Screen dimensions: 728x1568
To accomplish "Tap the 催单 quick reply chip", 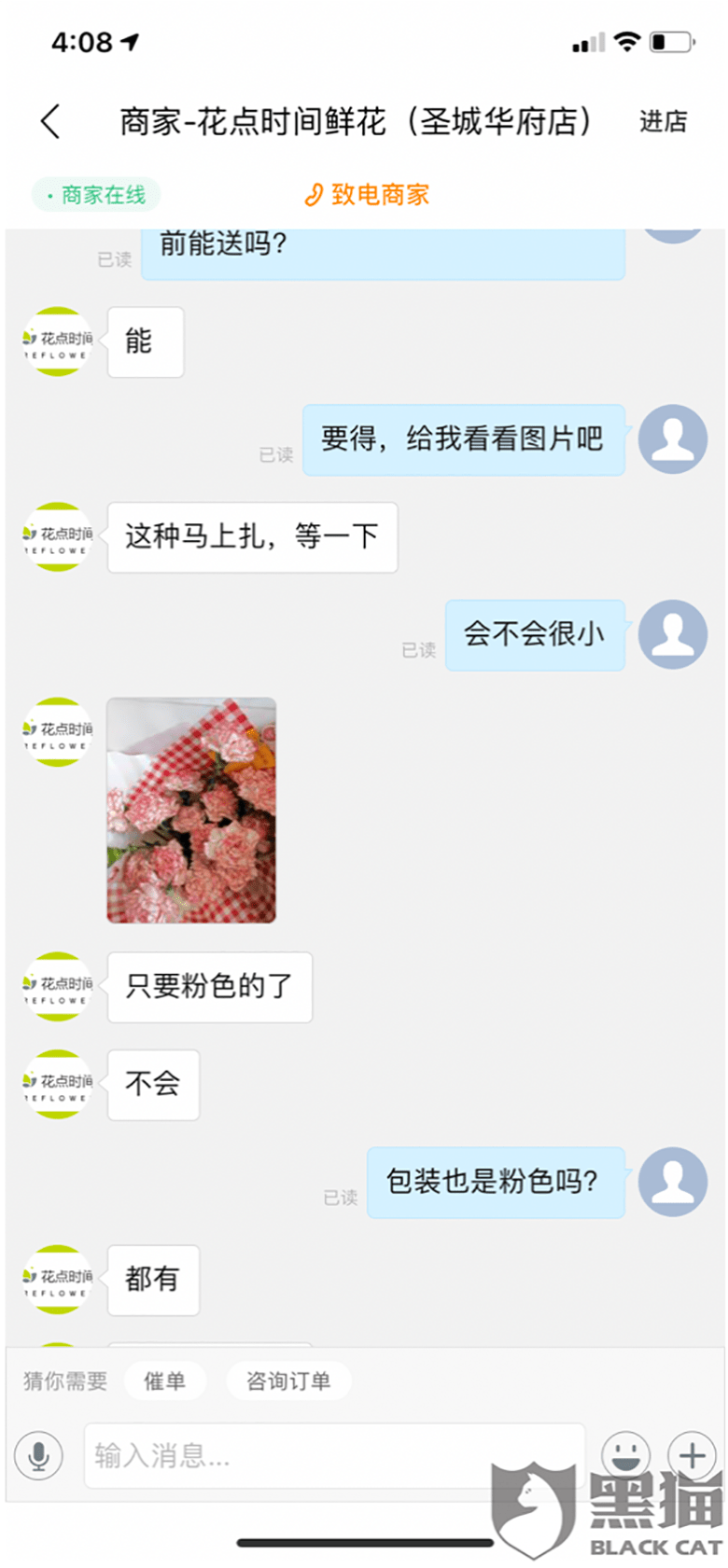I will (x=164, y=1381).
